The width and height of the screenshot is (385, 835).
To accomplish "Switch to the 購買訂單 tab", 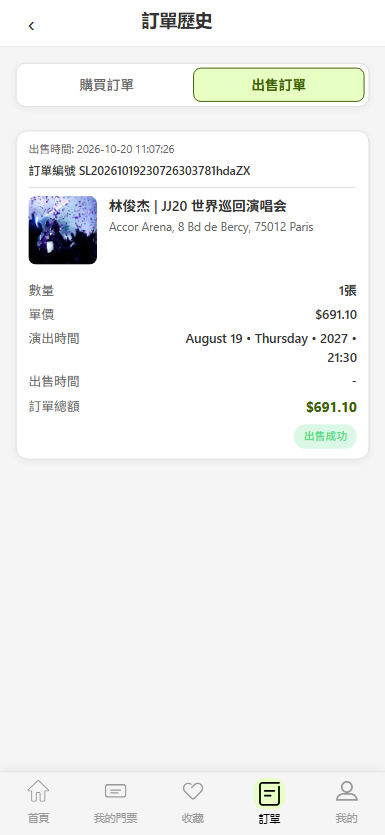I will [x=107, y=85].
